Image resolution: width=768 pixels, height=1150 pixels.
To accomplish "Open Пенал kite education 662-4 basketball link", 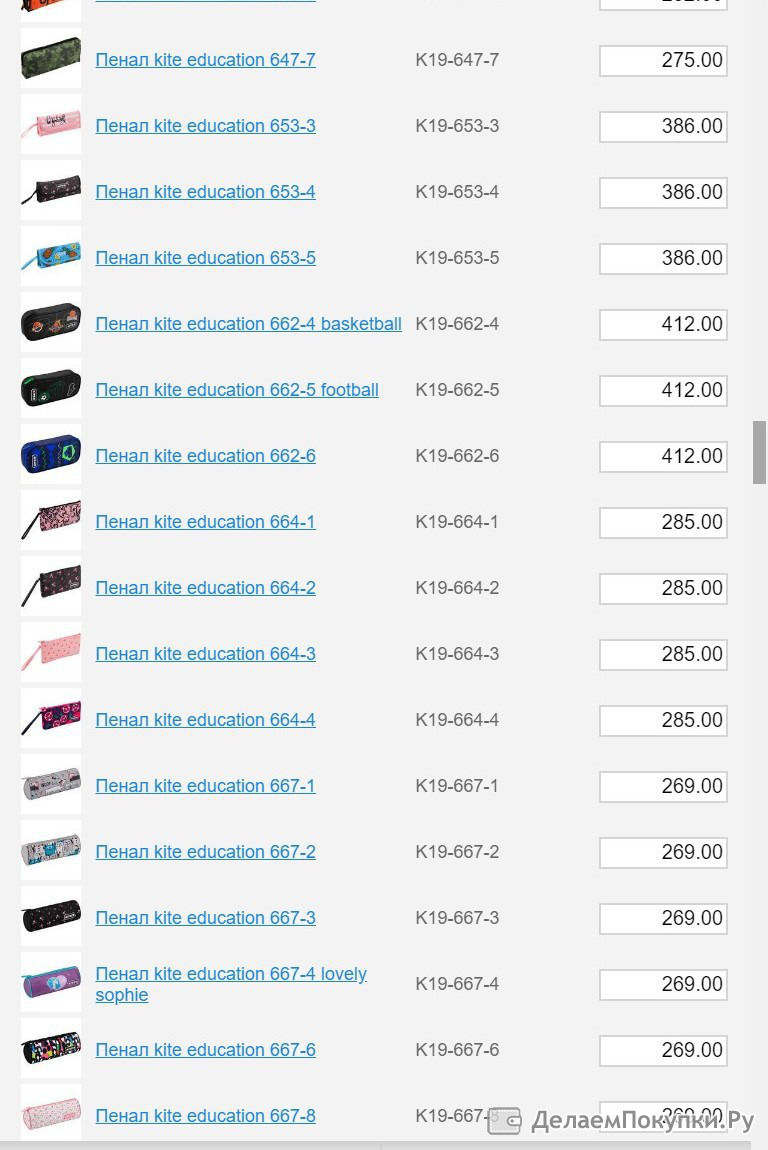I will [248, 324].
